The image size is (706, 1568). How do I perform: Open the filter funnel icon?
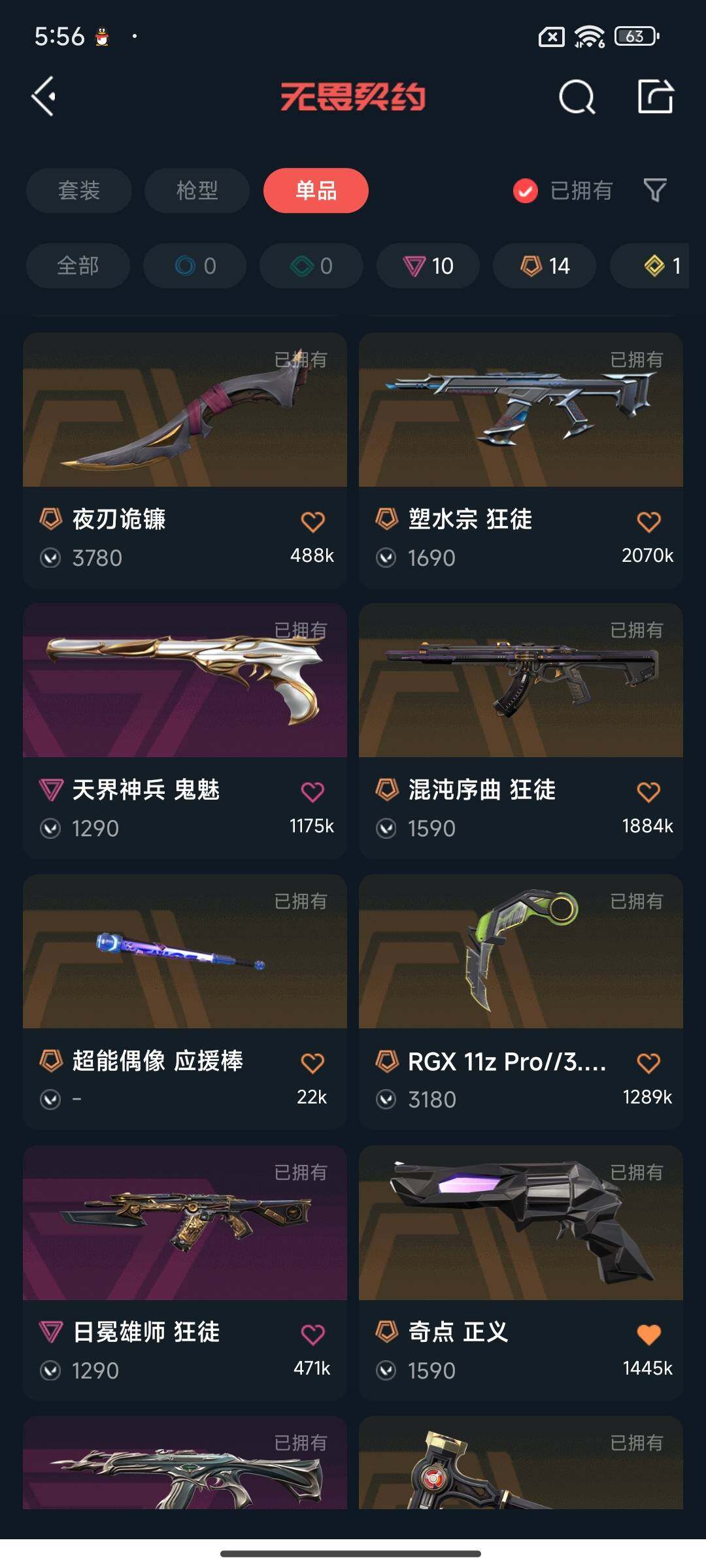pyautogui.click(x=655, y=190)
